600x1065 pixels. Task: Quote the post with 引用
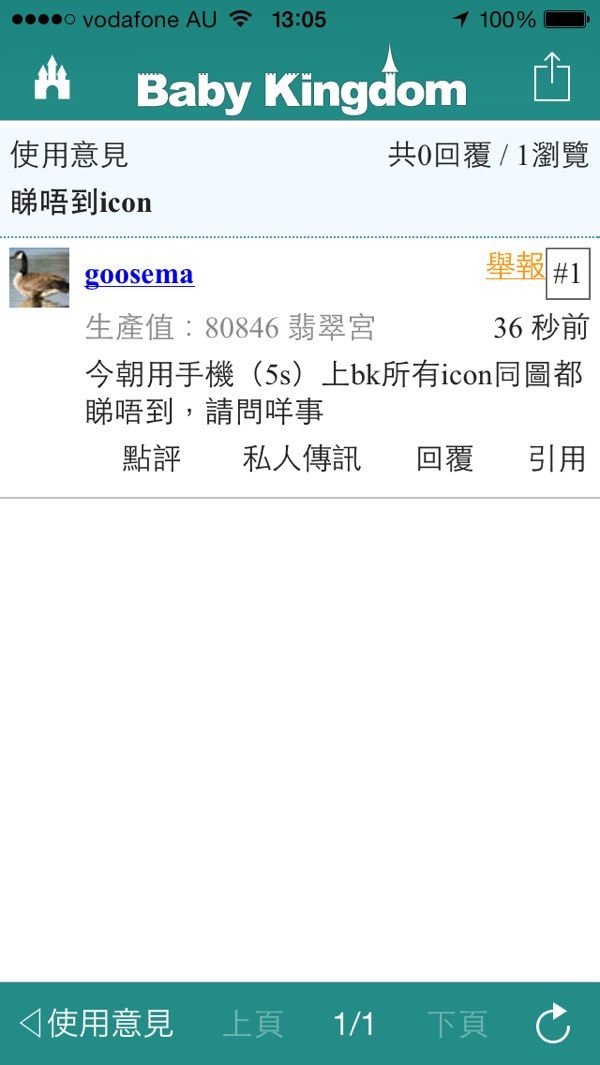tap(557, 459)
